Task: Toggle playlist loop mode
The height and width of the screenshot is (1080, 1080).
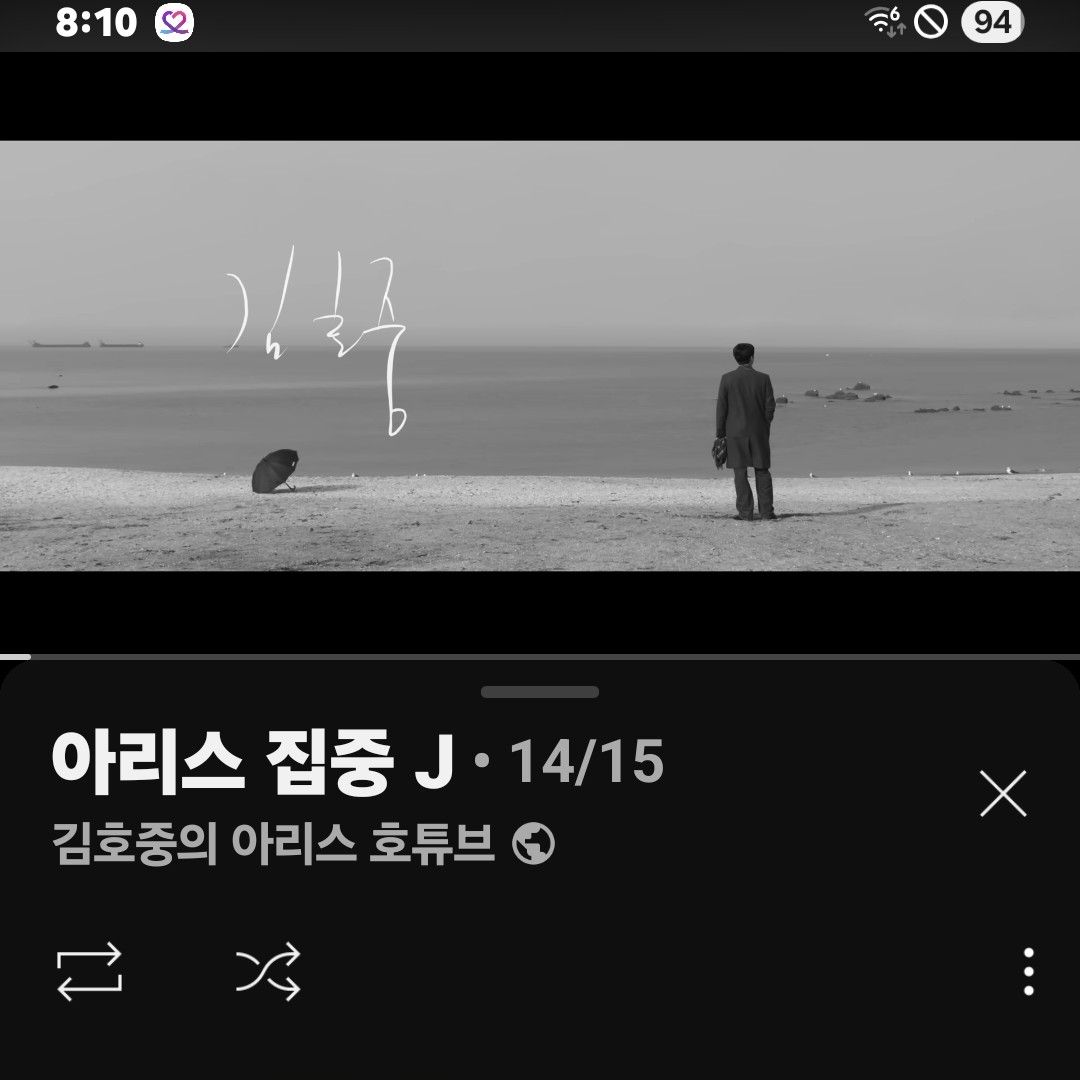Action: (90, 971)
